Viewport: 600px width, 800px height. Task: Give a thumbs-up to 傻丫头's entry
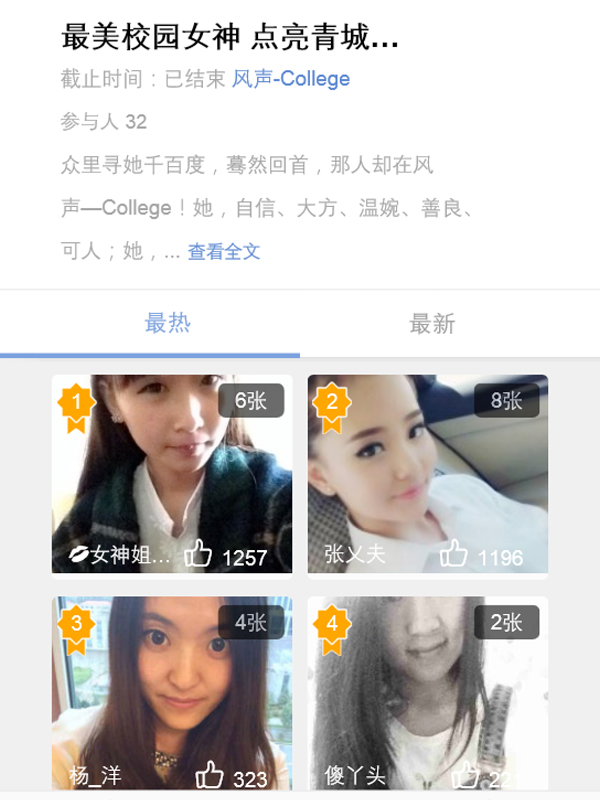[464, 774]
